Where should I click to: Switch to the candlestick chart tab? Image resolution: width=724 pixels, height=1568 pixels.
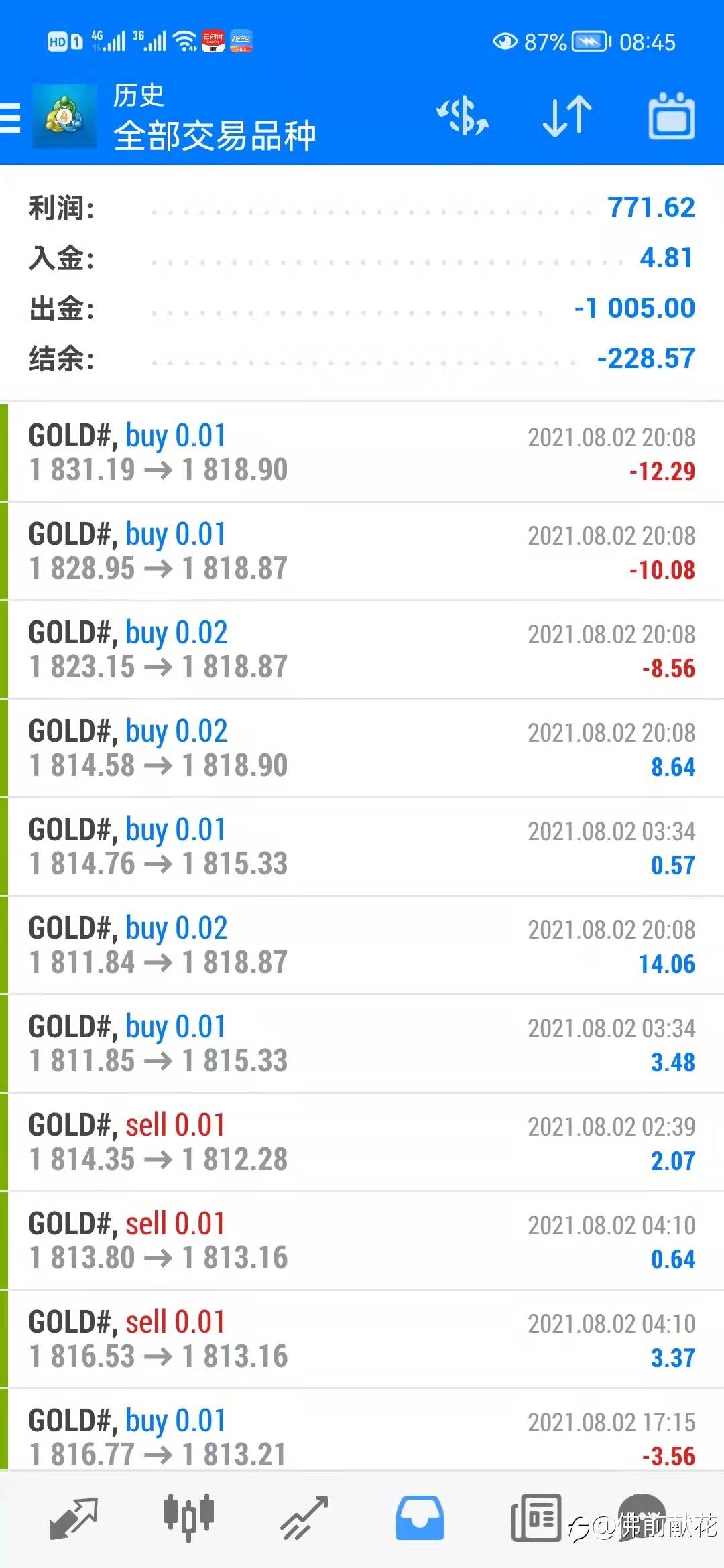pyautogui.click(x=188, y=1516)
